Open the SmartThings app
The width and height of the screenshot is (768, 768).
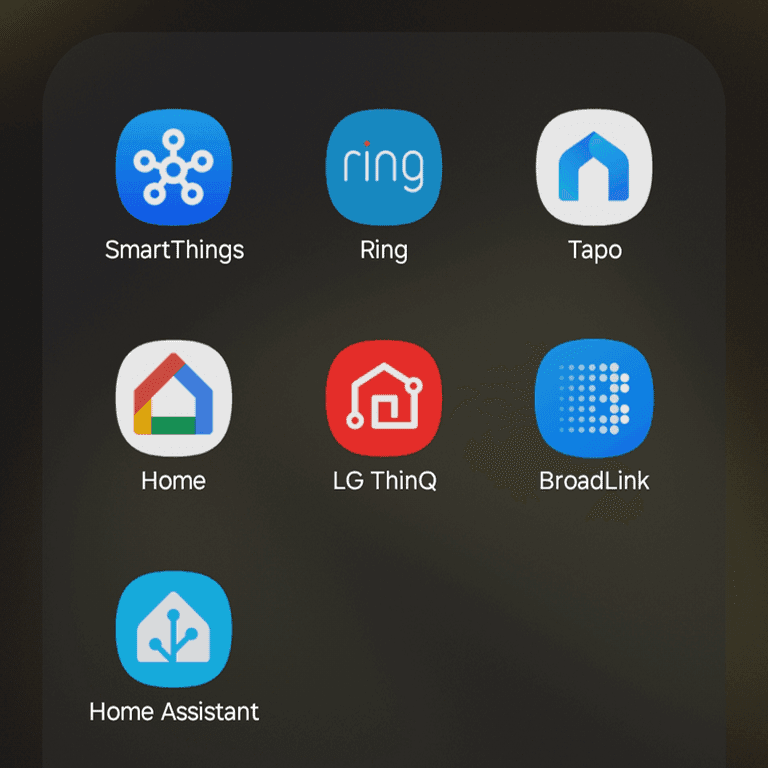[x=174, y=167]
